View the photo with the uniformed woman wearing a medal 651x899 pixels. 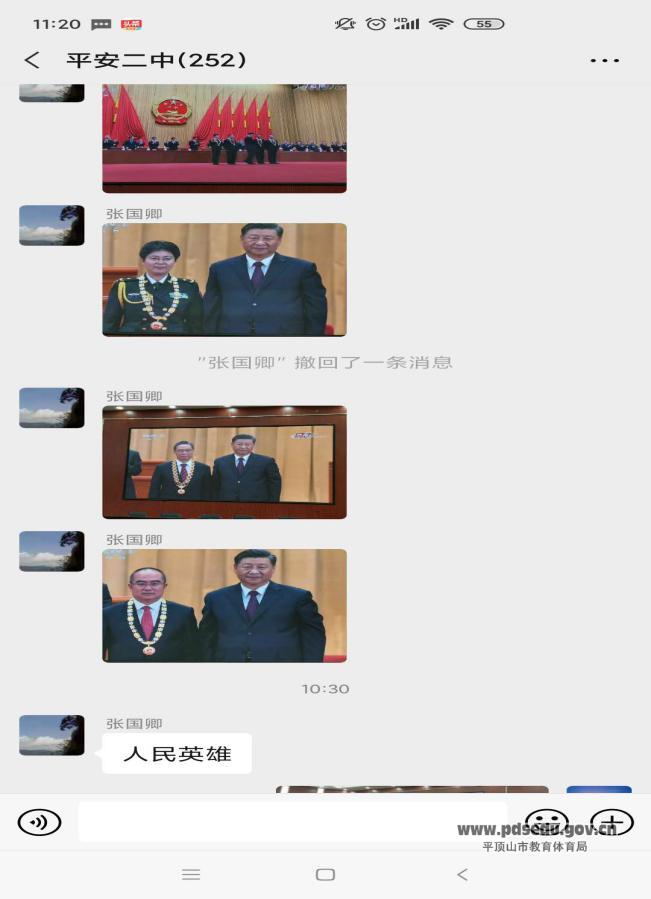point(224,279)
